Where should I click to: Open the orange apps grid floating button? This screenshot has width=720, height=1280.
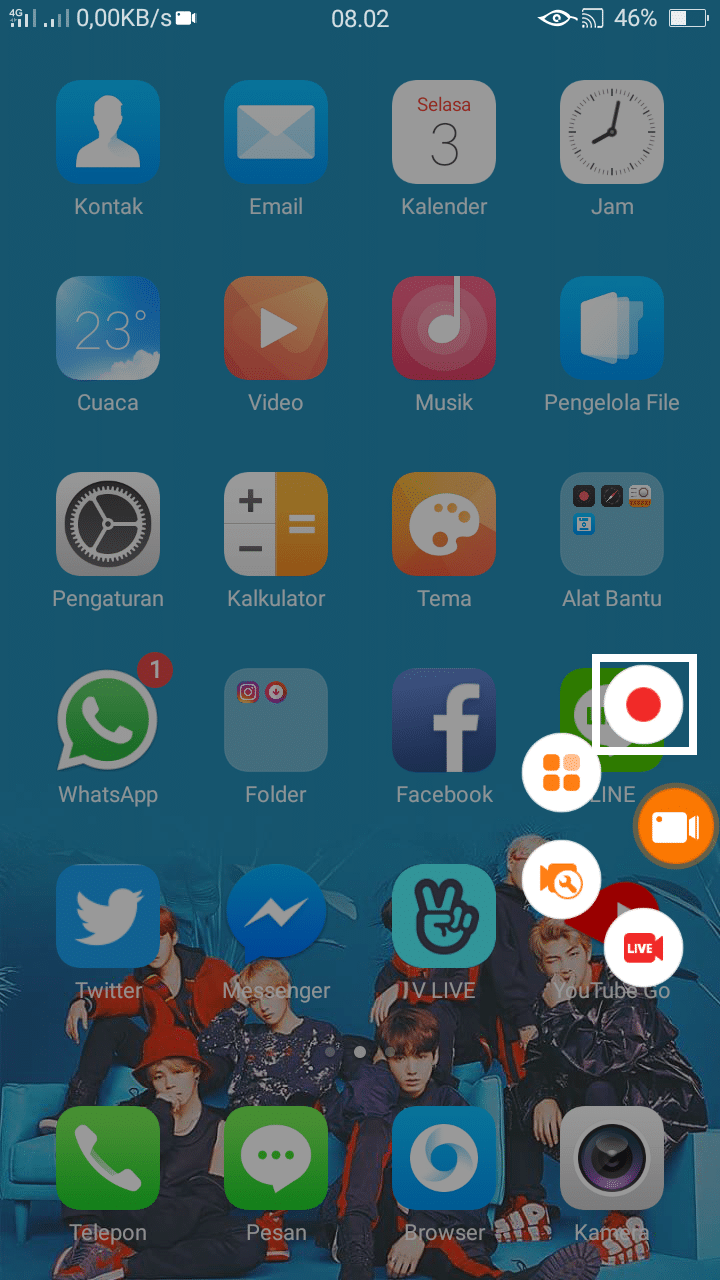(x=561, y=772)
